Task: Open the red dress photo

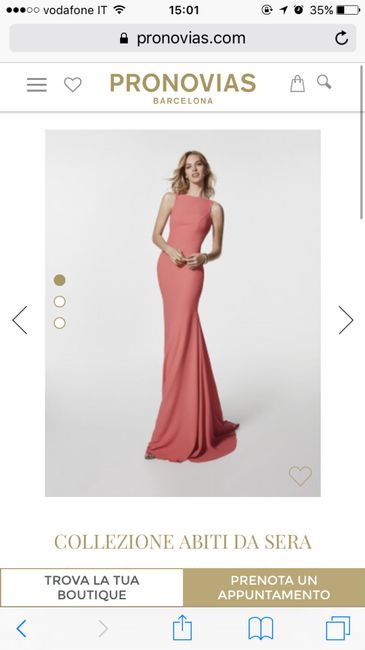Action: (182, 313)
